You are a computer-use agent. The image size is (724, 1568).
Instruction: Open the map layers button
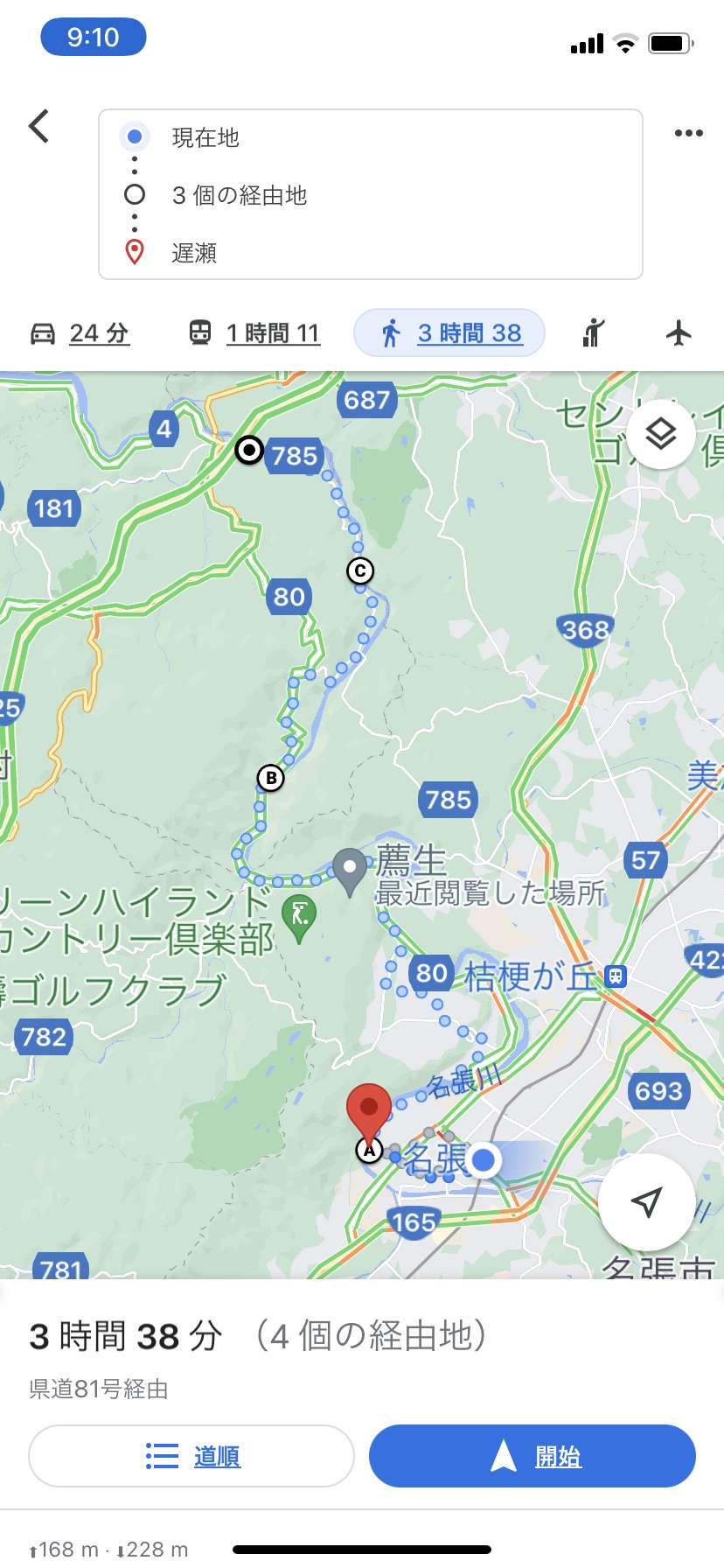pyautogui.click(x=661, y=433)
